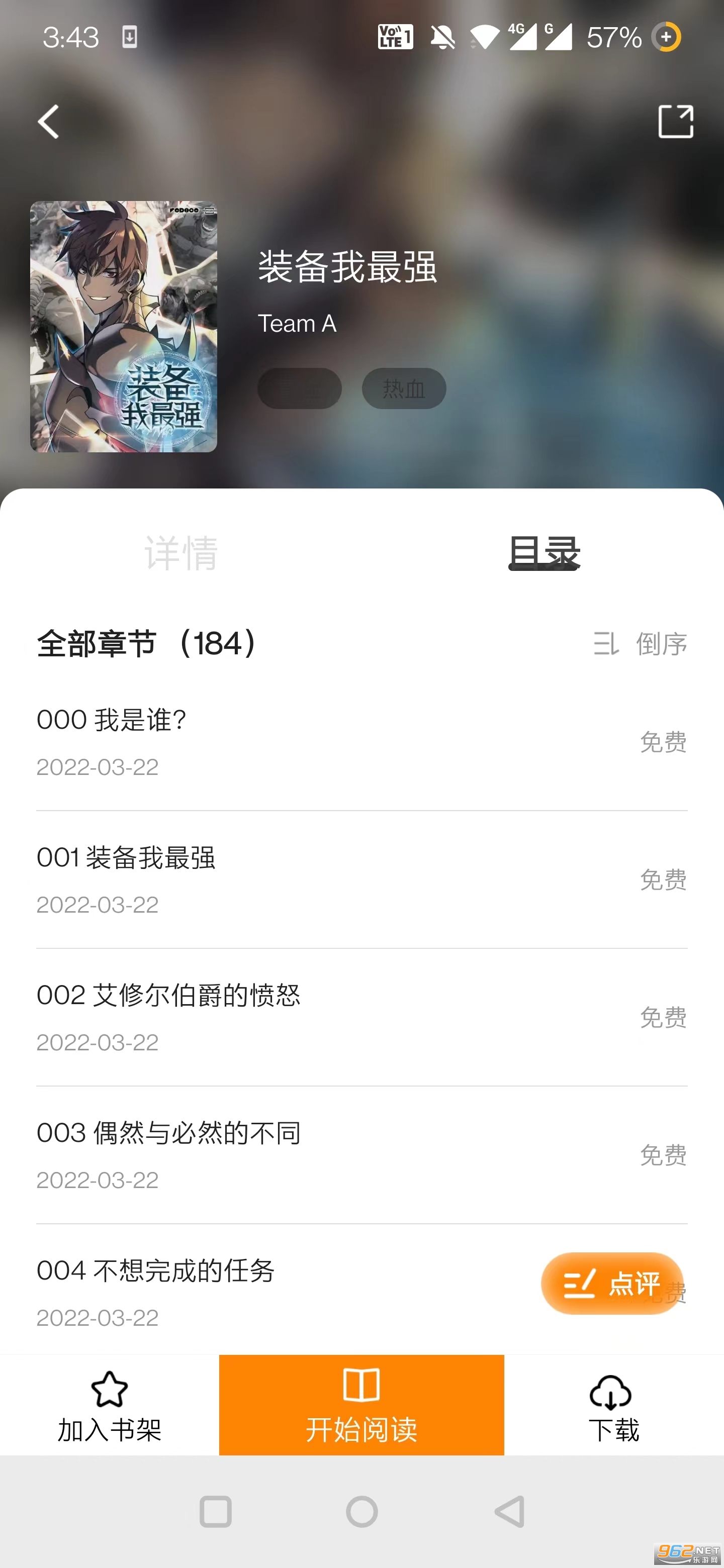The image size is (724, 1568).
Task: Tap 下载 to download chapters
Action: tap(614, 1406)
